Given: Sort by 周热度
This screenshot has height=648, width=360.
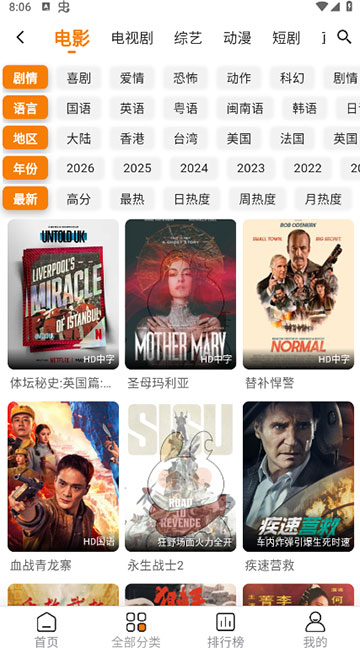Looking at the screenshot, I should [x=257, y=199].
